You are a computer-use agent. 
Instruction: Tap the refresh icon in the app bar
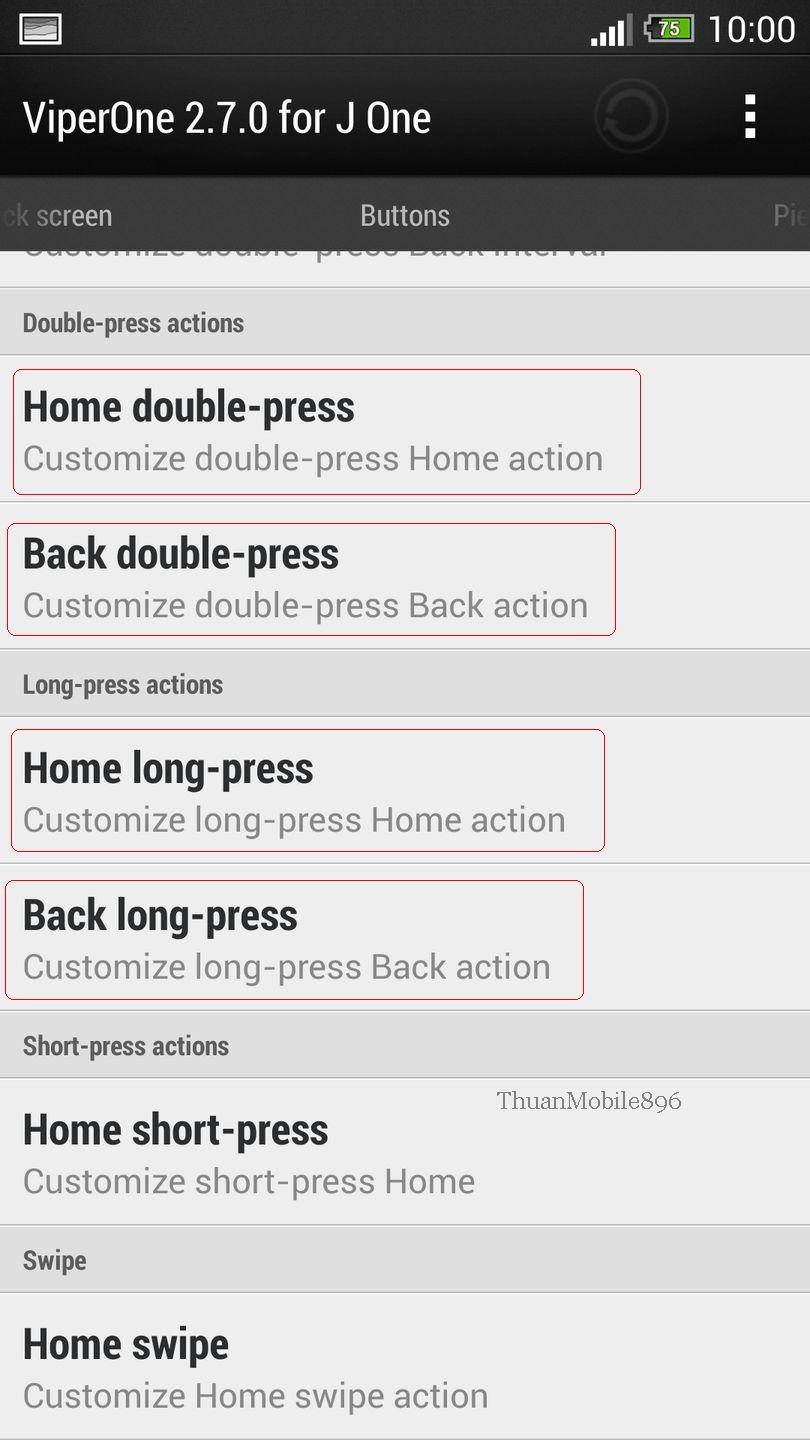[630, 117]
